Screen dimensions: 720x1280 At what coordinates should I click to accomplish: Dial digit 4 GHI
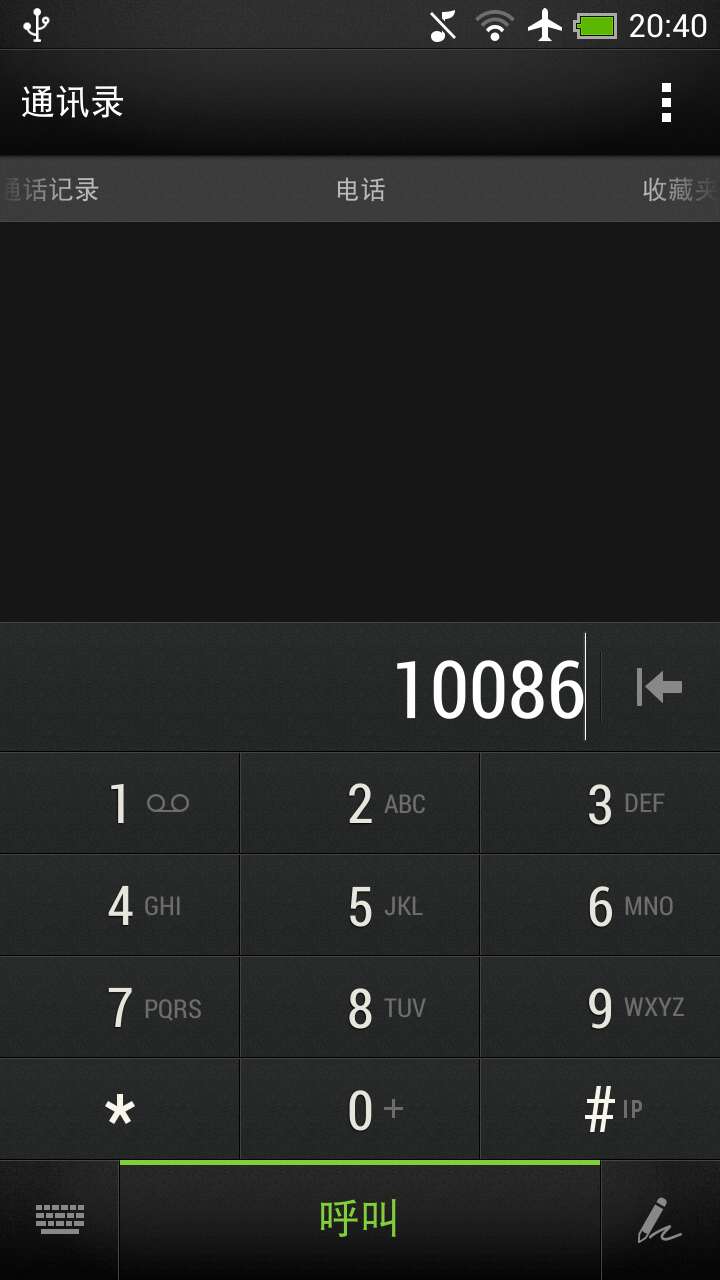click(x=120, y=906)
